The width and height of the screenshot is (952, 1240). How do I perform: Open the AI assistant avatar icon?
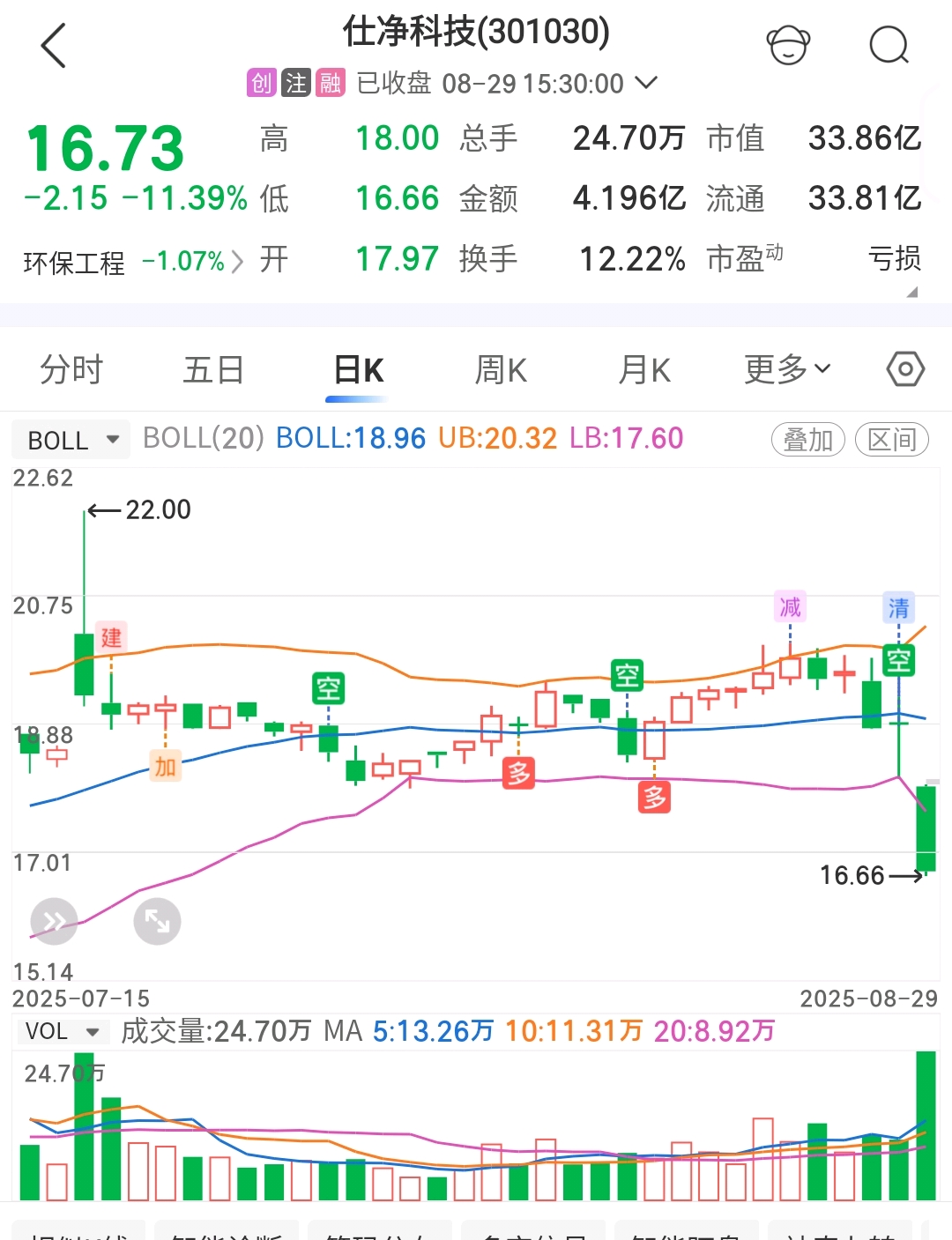[x=788, y=44]
